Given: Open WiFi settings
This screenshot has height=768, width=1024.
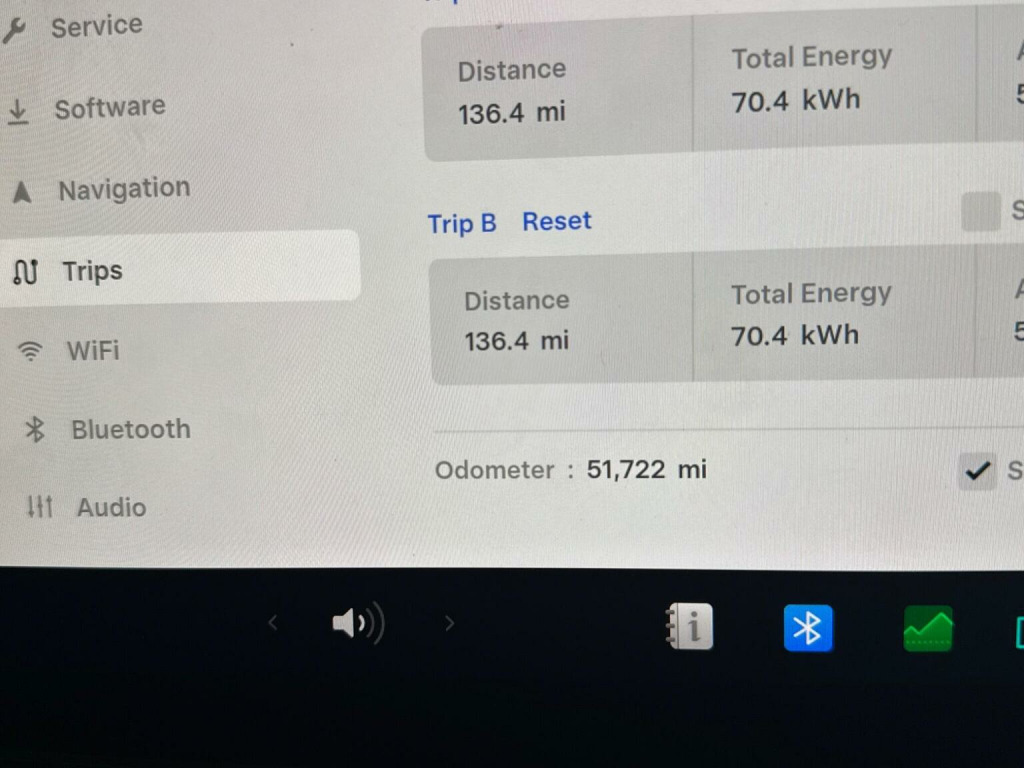Looking at the screenshot, I should click(92, 351).
